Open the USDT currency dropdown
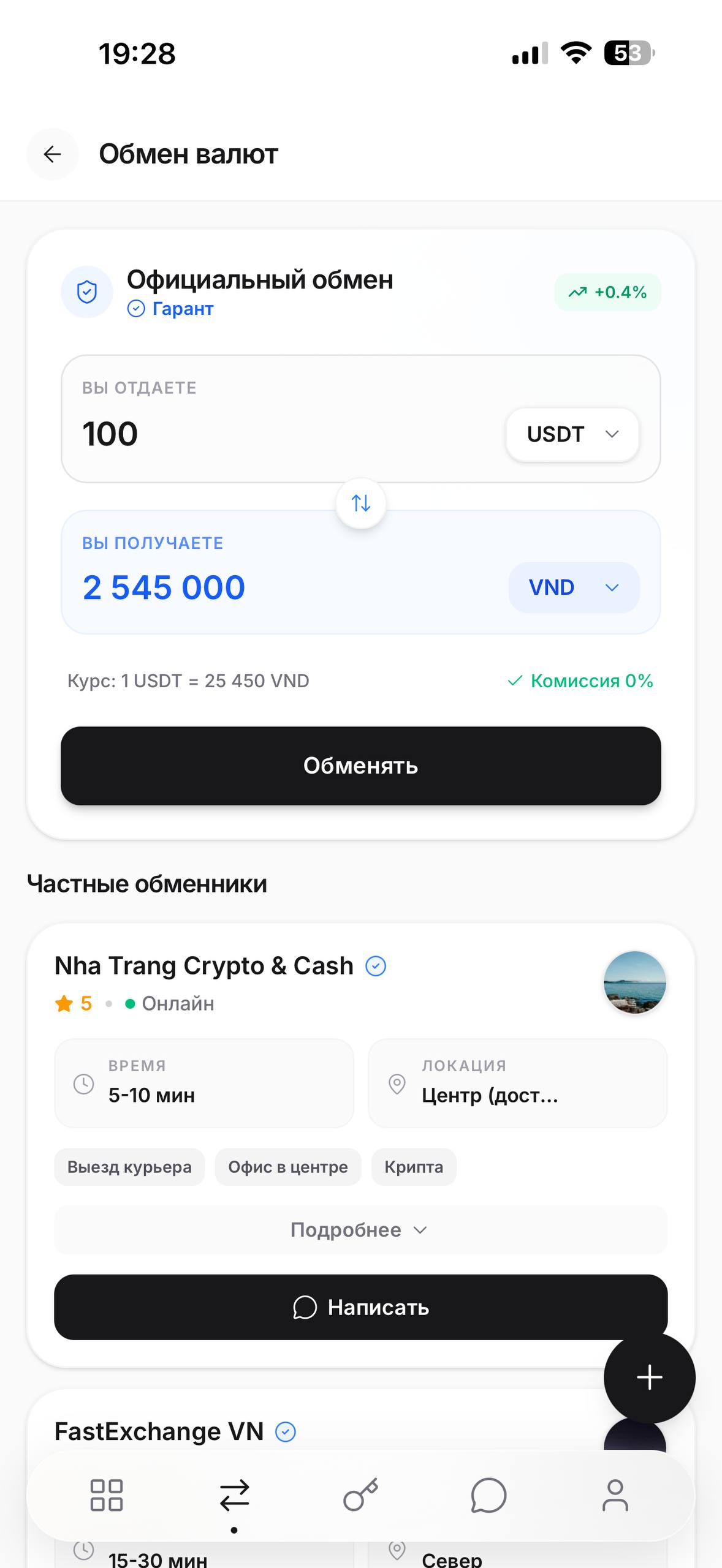This screenshot has height=1568, width=722. coord(571,434)
